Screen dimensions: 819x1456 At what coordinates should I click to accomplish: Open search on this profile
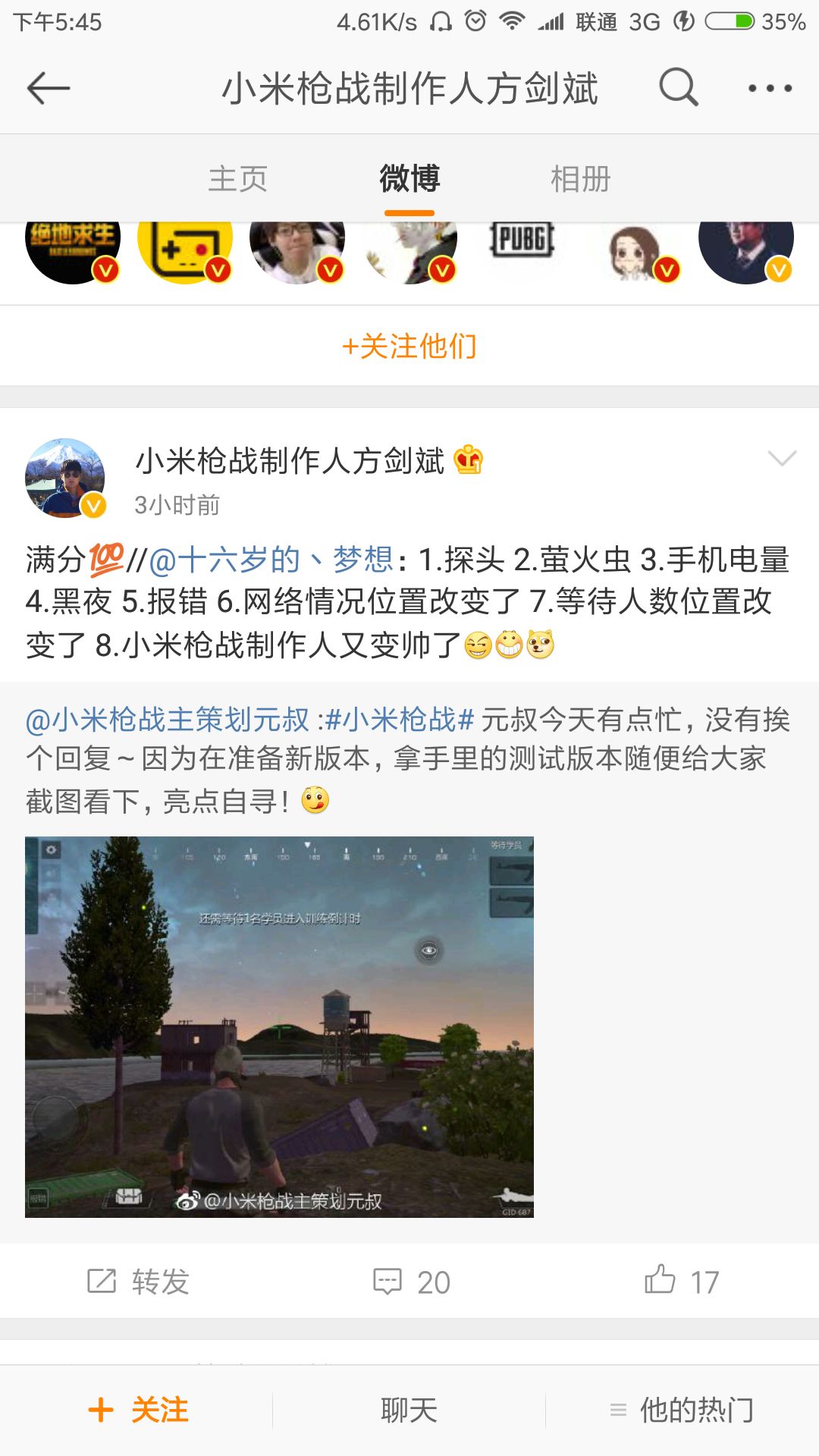(678, 88)
